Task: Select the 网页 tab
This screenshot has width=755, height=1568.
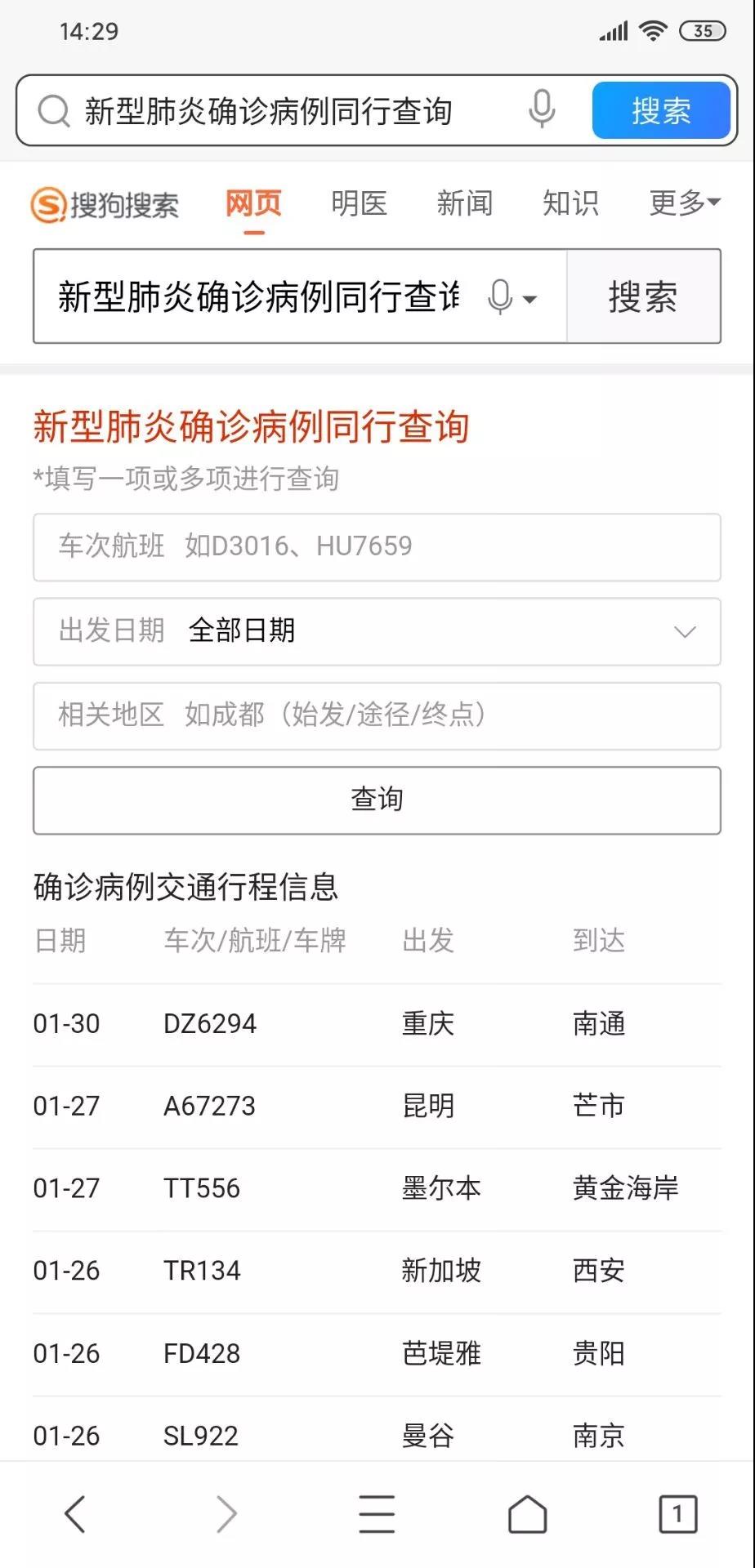Action: pyautogui.click(x=254, y=203)
